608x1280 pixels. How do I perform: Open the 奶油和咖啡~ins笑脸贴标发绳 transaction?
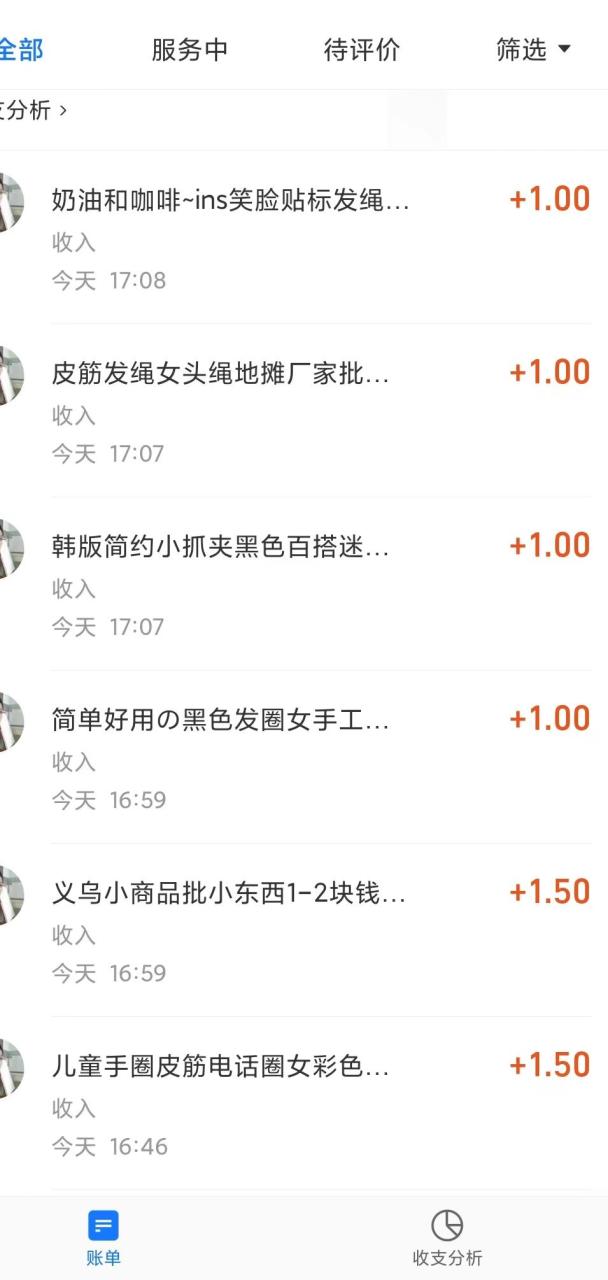(x=300, y=238)
